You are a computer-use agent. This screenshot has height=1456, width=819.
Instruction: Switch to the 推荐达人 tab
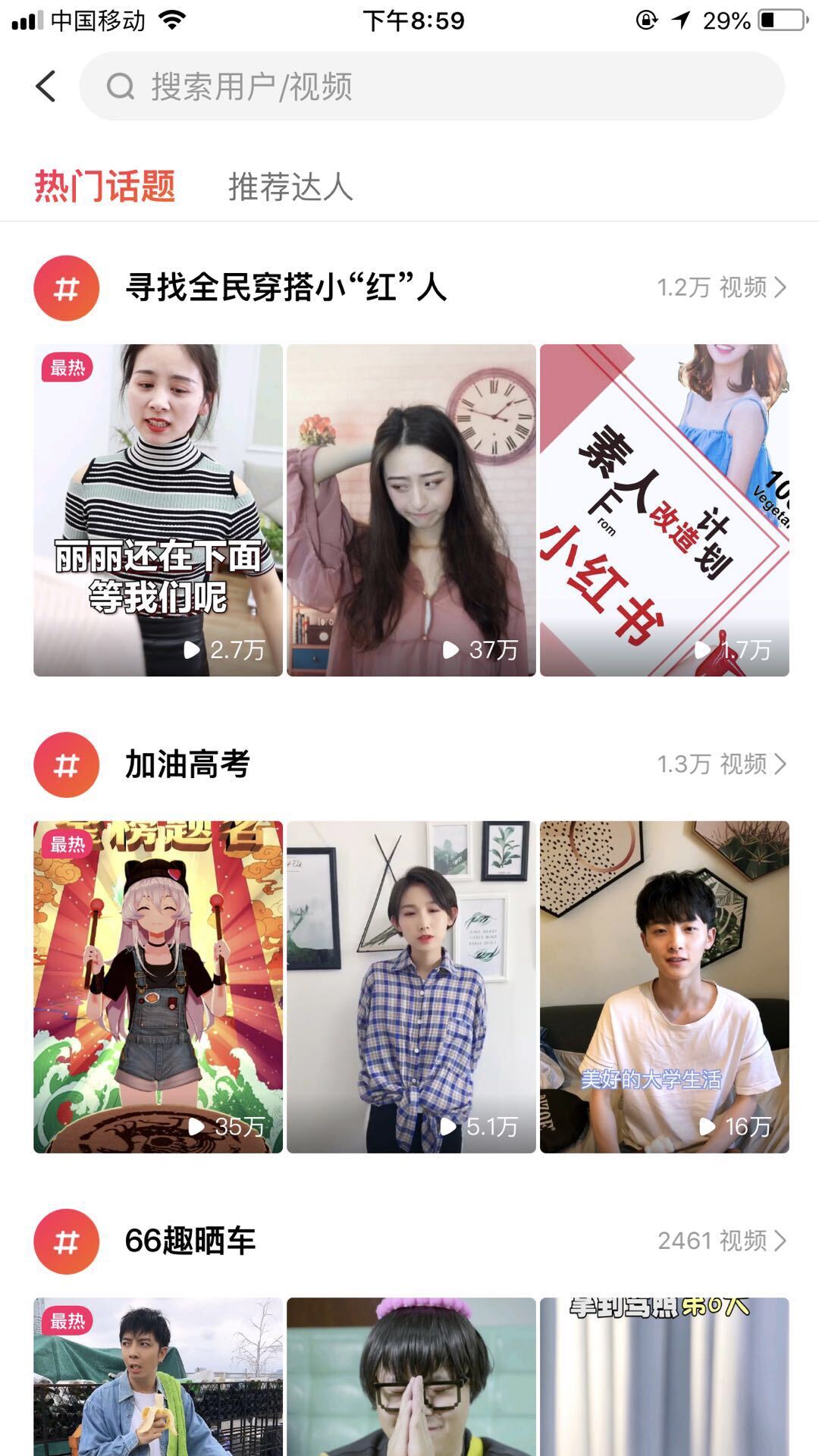point(290,187)
